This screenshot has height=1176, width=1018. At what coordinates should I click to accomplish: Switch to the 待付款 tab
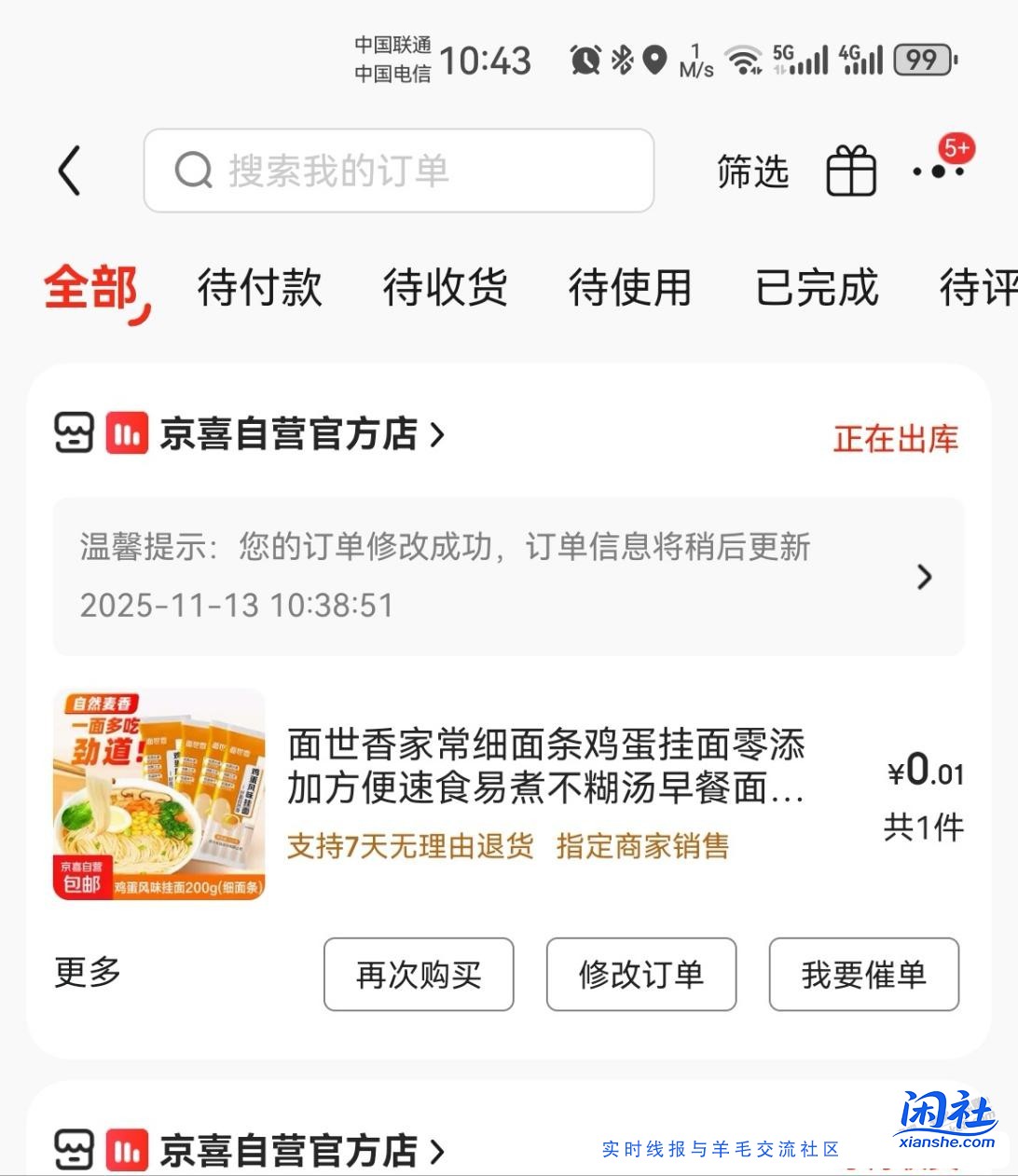click(259, 289)
